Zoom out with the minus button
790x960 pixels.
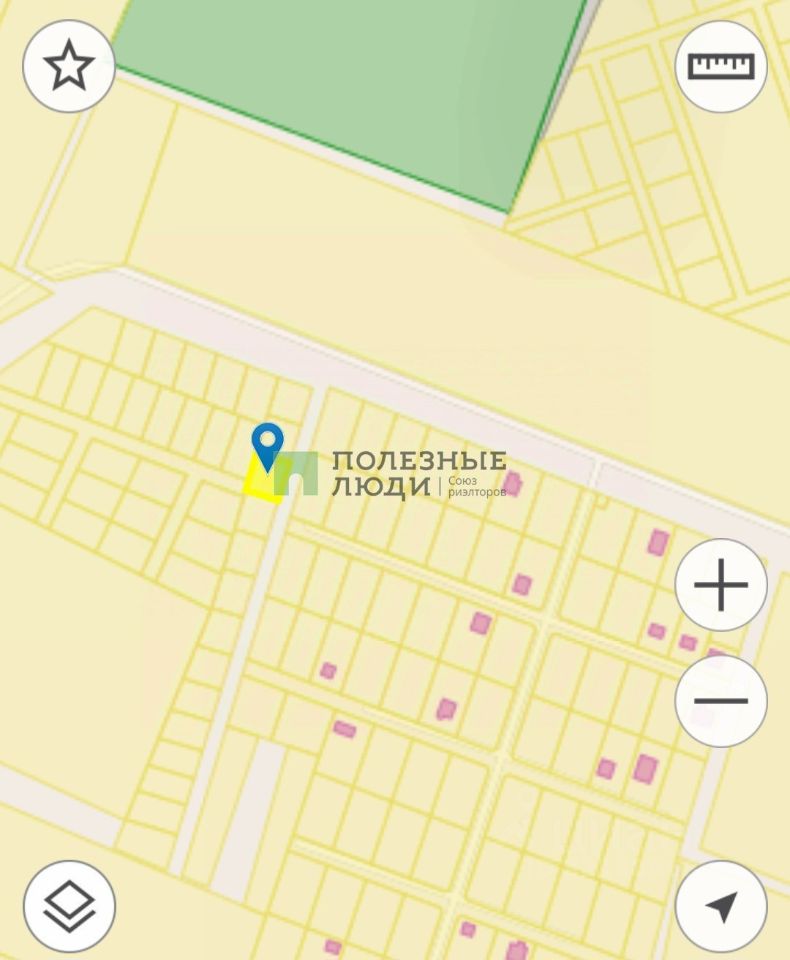pyautogui.click(x=721, y=700)
